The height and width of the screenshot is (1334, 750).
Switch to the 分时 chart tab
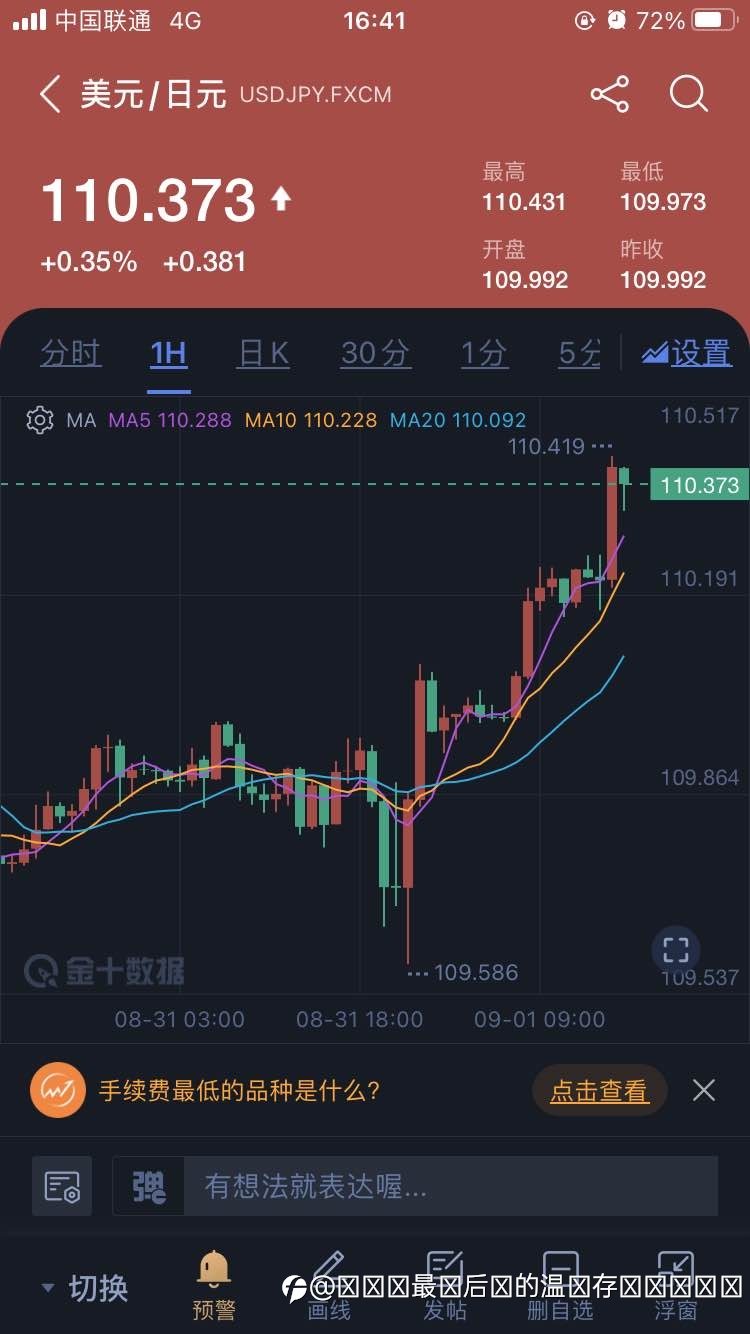point(71,353)
